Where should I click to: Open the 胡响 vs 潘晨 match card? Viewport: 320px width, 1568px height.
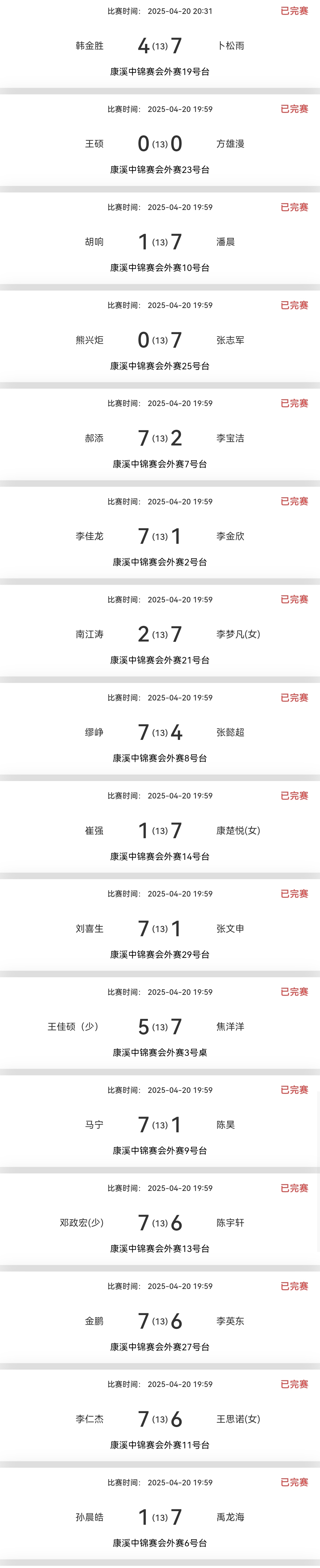[159, 242]
